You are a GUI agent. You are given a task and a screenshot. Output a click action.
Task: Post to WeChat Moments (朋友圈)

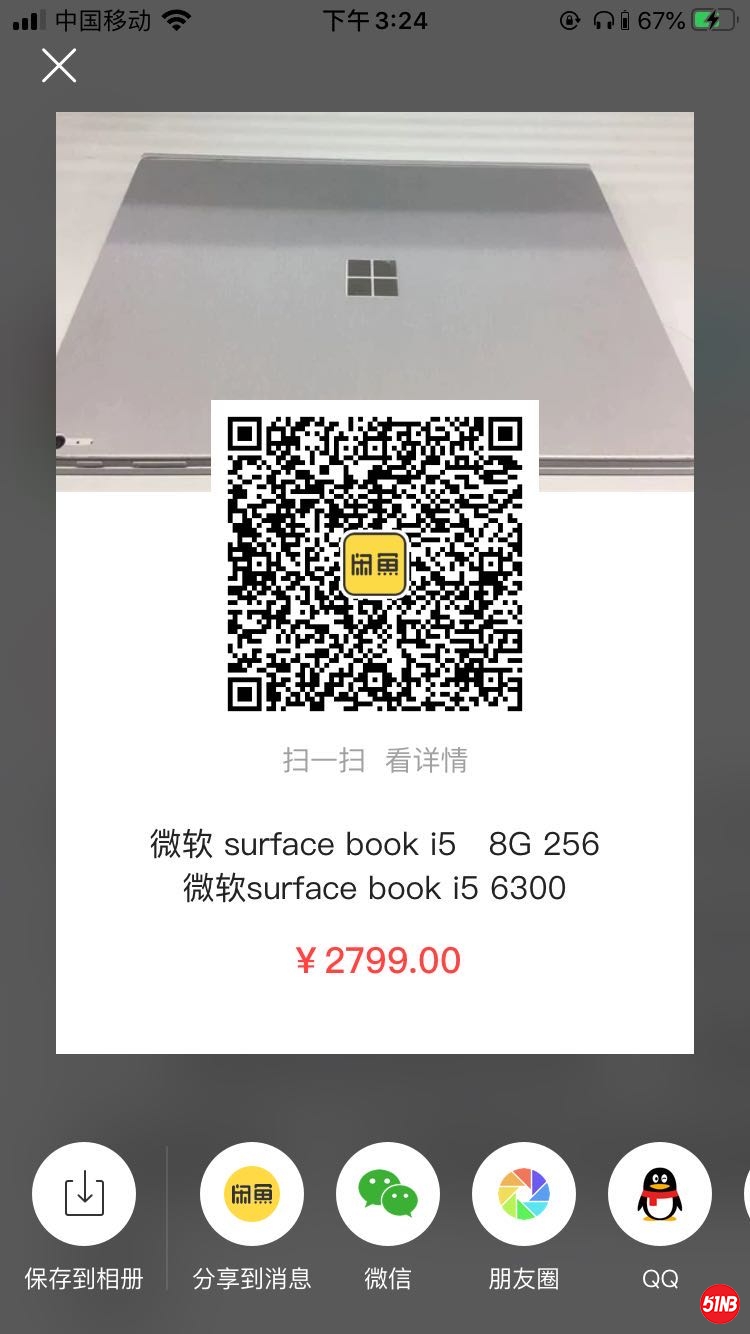point(524,1194)
